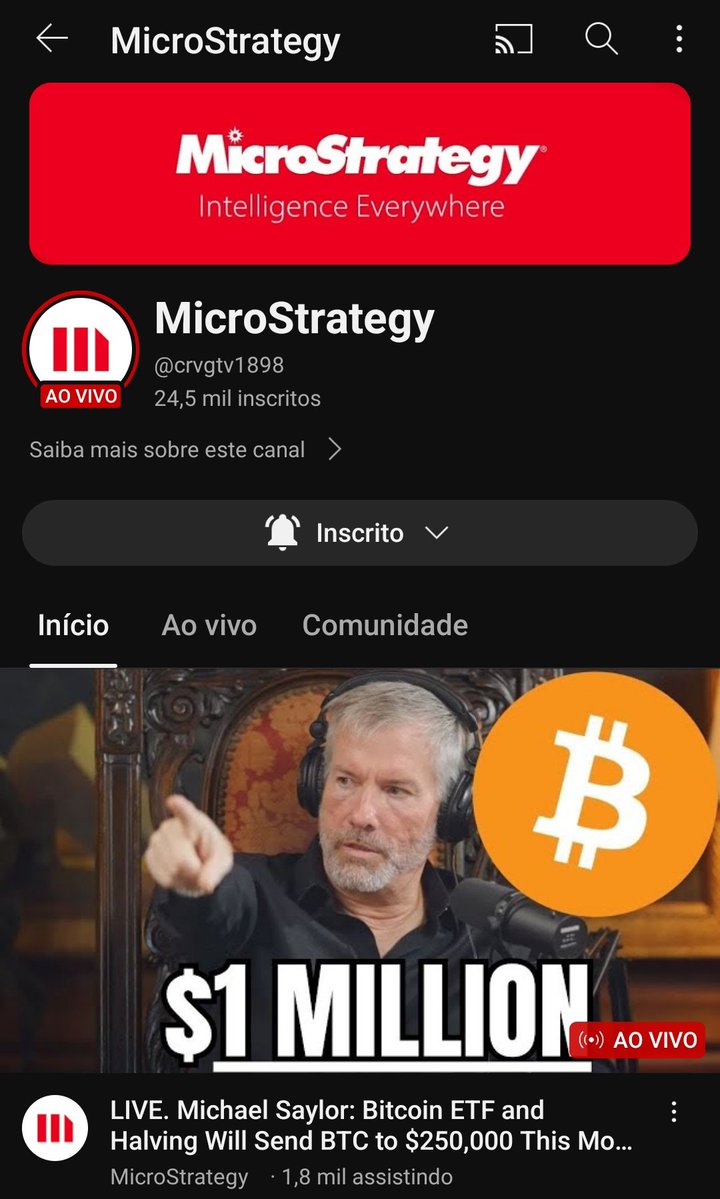Select the Início tab
The height and width of the screenshot is (1199, 720).
coord(73,626)
